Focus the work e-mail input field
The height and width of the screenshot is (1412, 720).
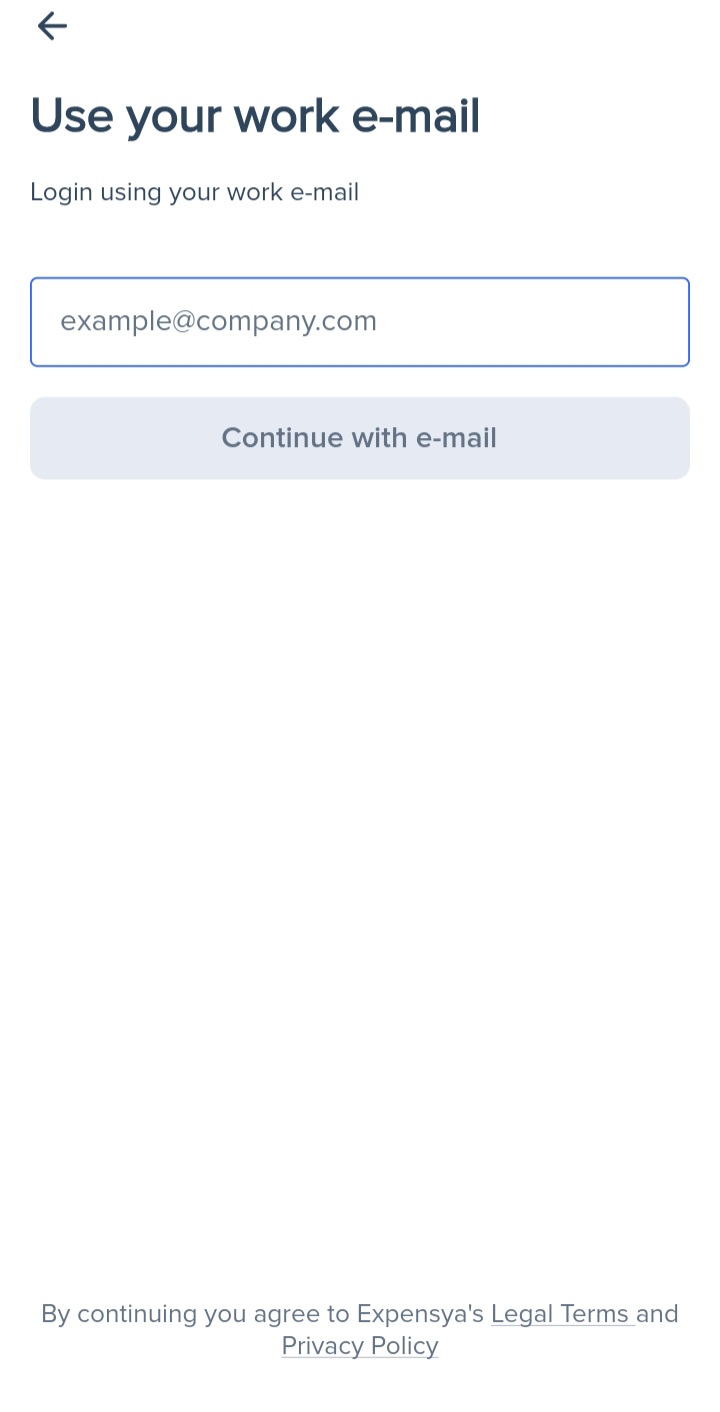click(x=360, y=322)
